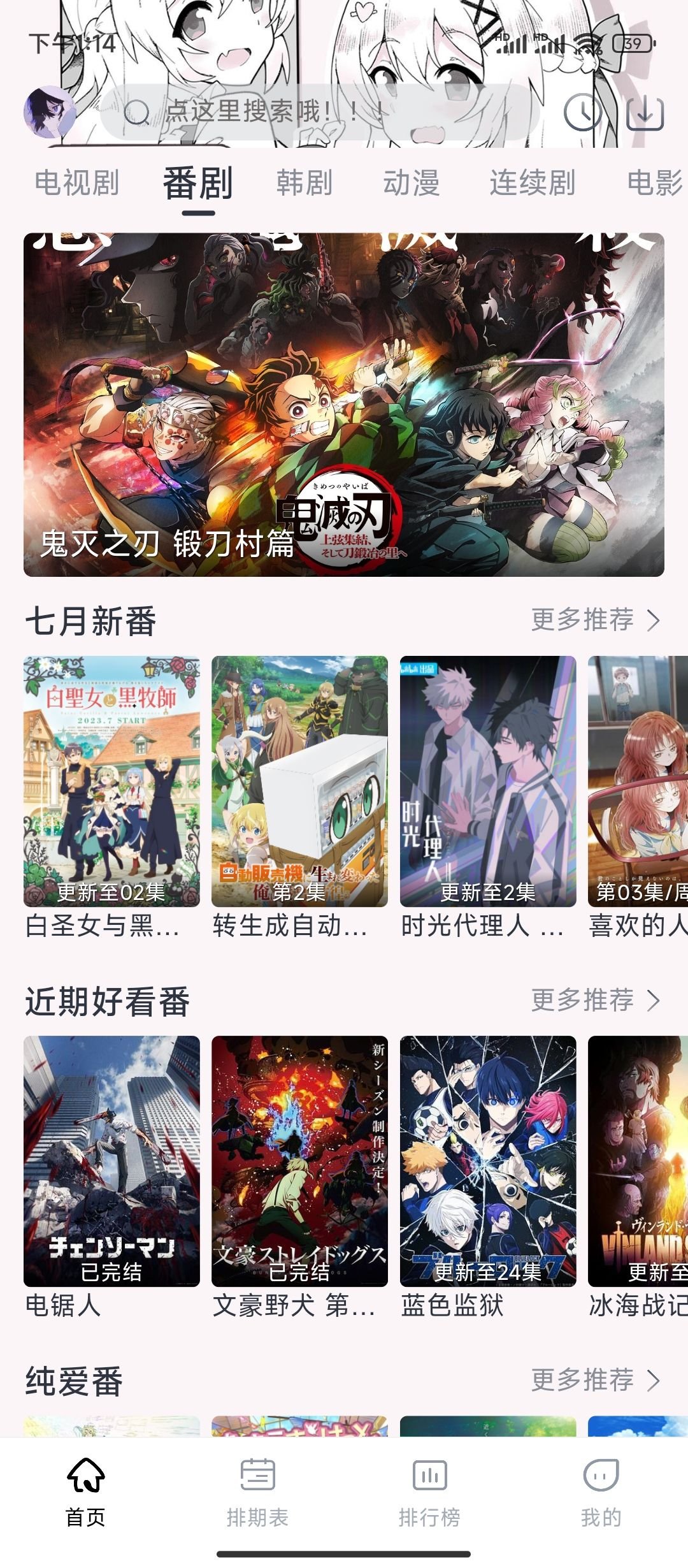View 更多推荐 for 近期好看番
Screen dimensions: 688x1568
tap(596, 999)
